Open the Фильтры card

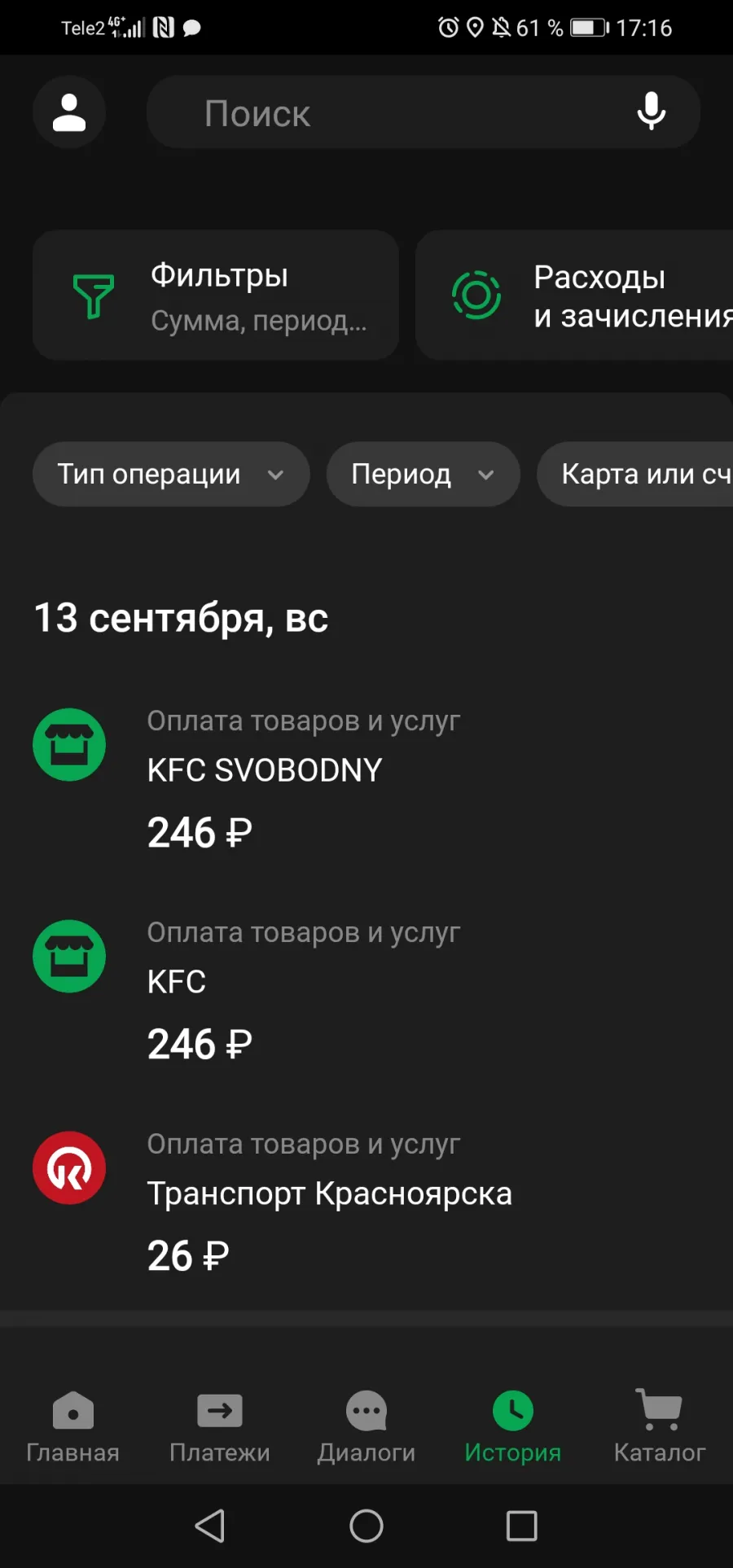216,295
